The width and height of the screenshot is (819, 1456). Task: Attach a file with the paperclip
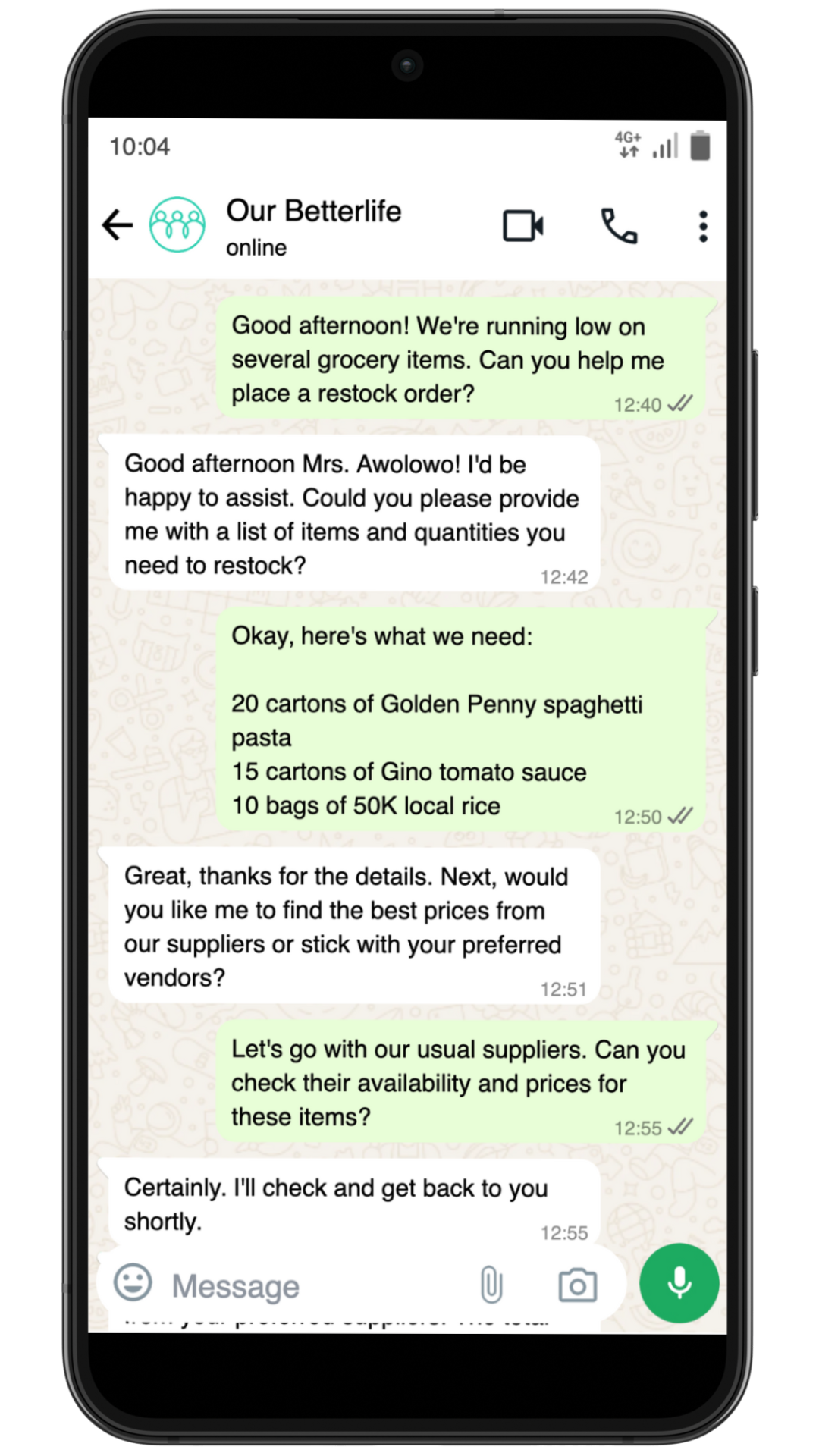pyautogui.click(x=491, y=1285)
